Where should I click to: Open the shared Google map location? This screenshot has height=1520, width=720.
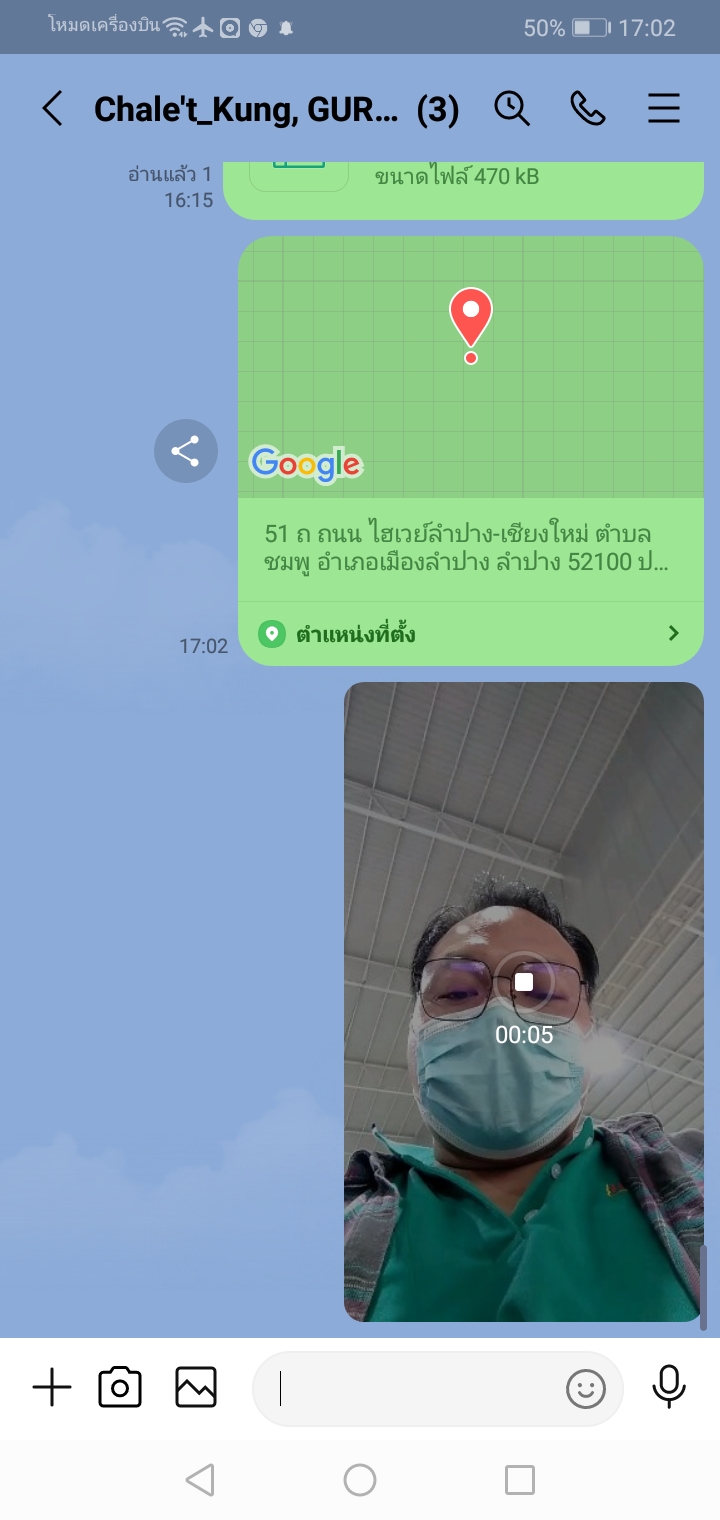[470, 368]
